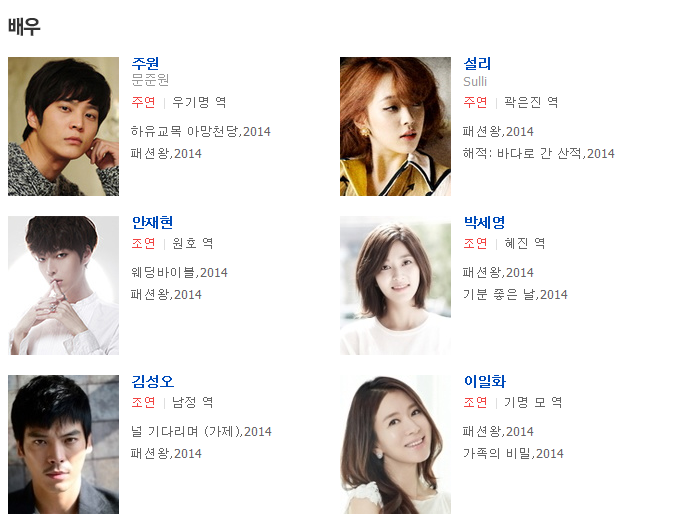Open actor 주원's profile link

tap(145, 63)
